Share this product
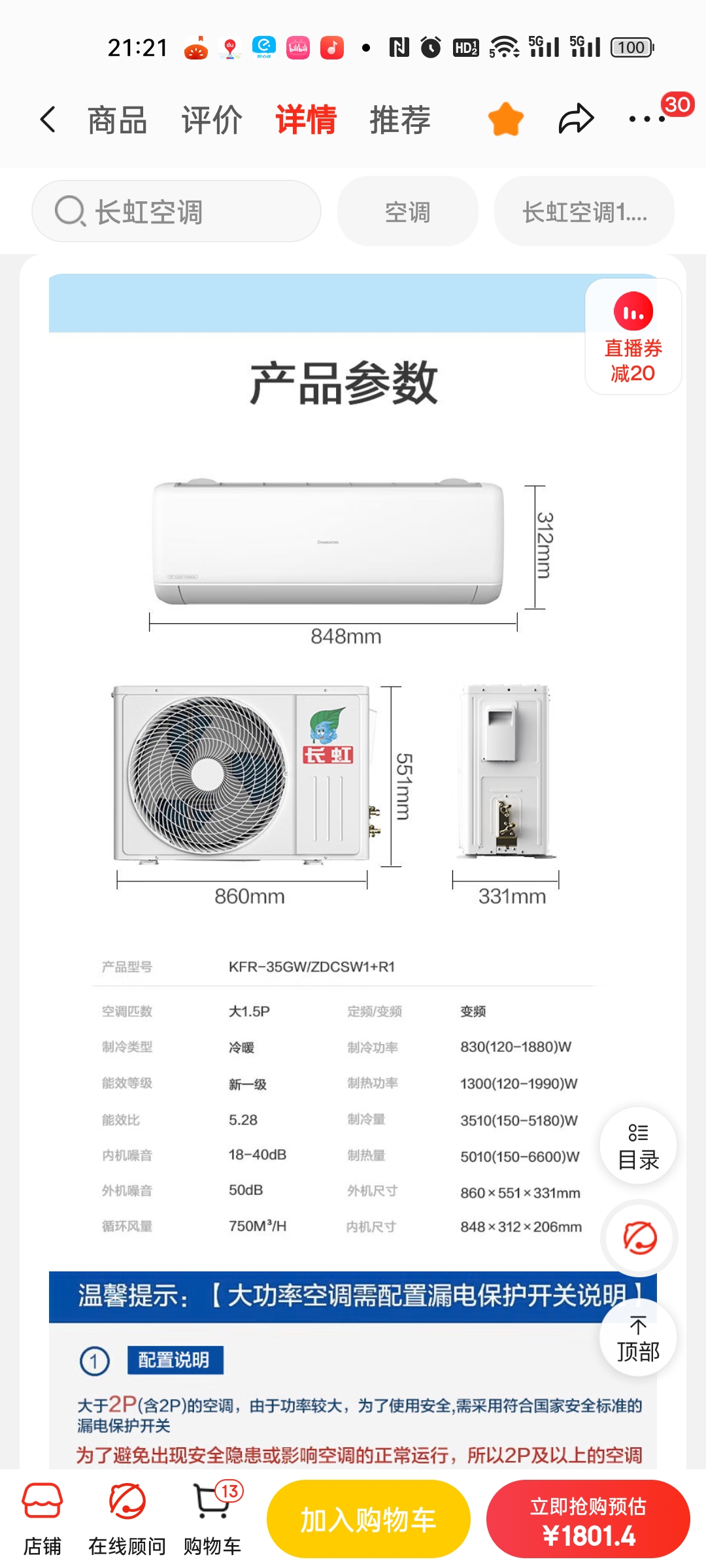Screen dimensions: 706x1568 [575, 120]
